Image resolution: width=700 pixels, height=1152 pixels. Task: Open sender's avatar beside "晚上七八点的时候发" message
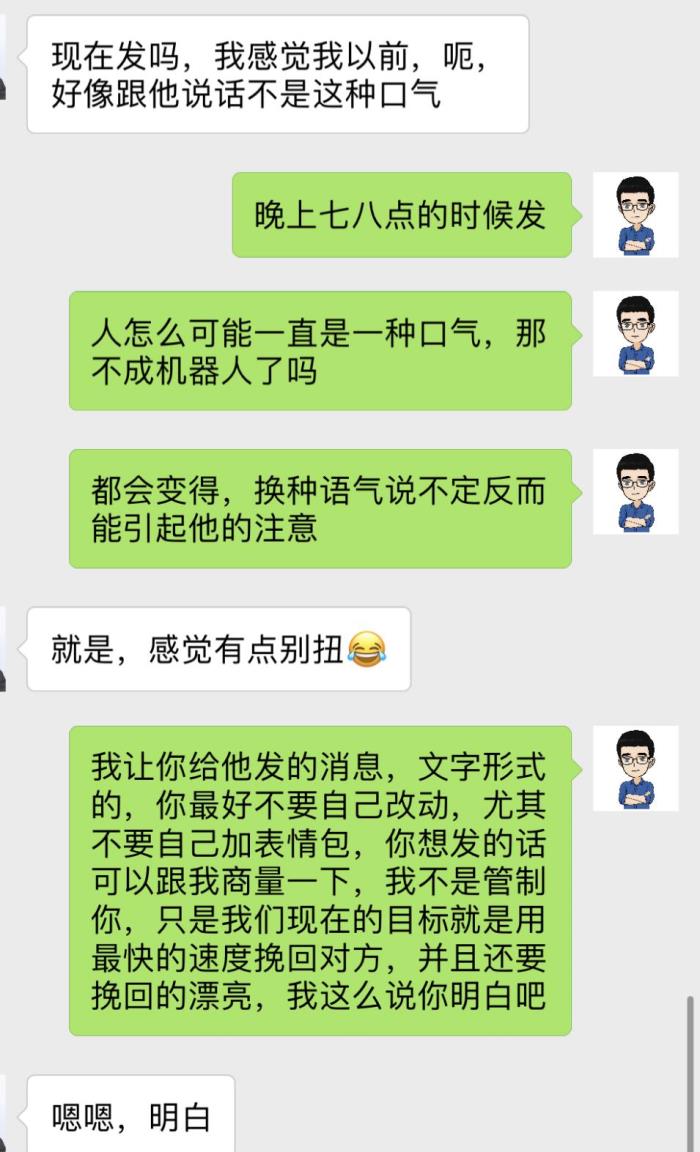[x=635, y=215]
